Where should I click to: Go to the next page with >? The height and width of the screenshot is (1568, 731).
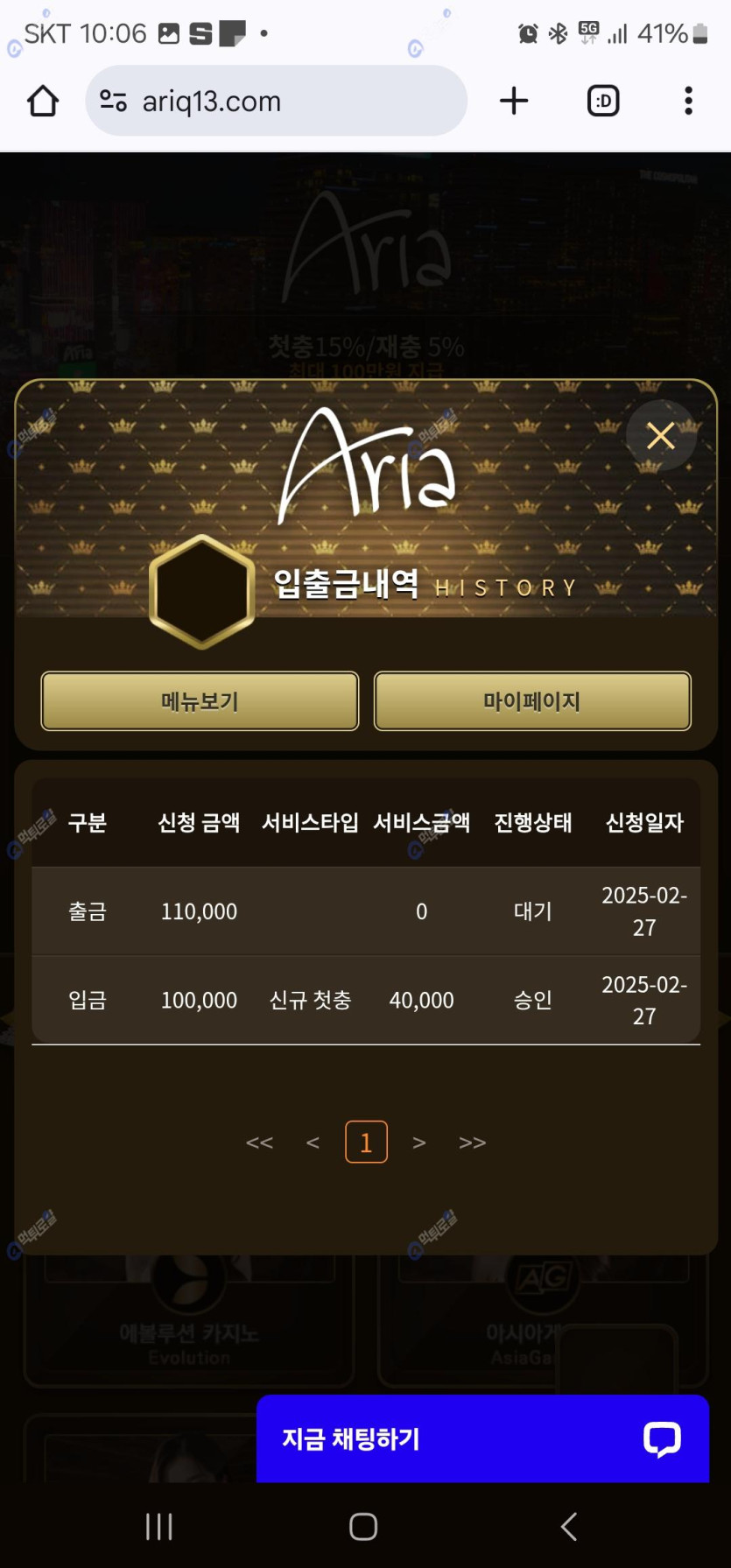pyautogui.click(x=419, y=1143)
